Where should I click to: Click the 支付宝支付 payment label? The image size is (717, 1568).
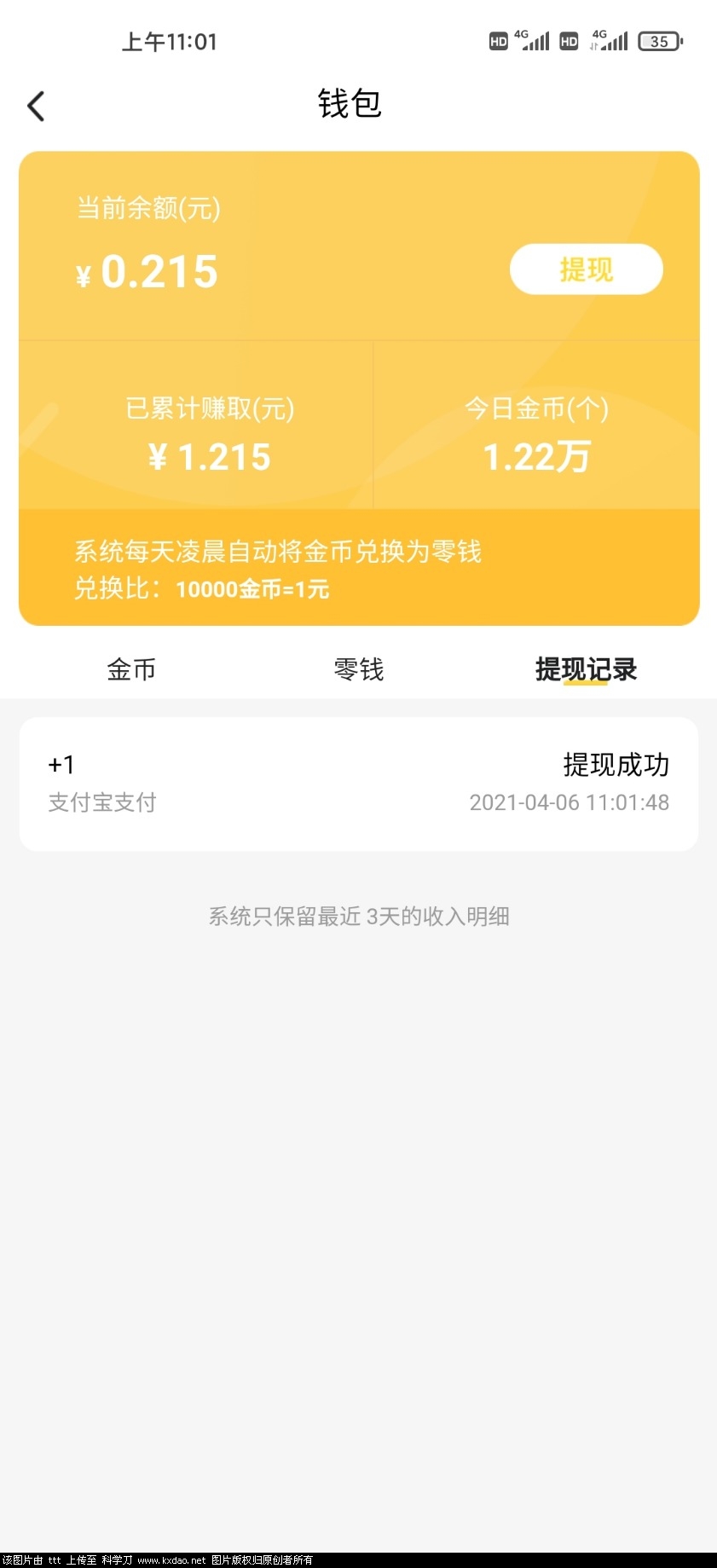(x=101, y=802)
